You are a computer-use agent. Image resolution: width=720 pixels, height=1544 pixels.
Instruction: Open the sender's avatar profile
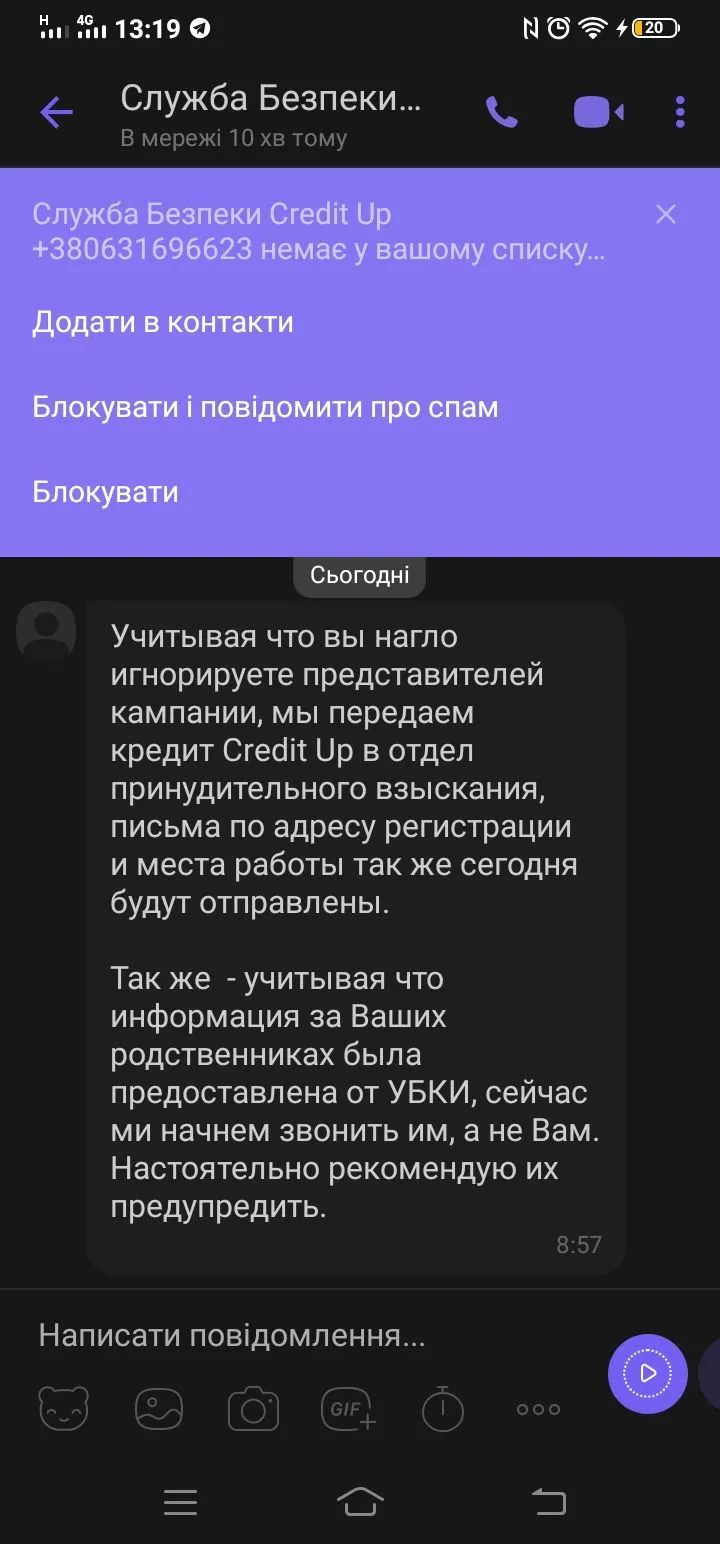tap(46, 630)
